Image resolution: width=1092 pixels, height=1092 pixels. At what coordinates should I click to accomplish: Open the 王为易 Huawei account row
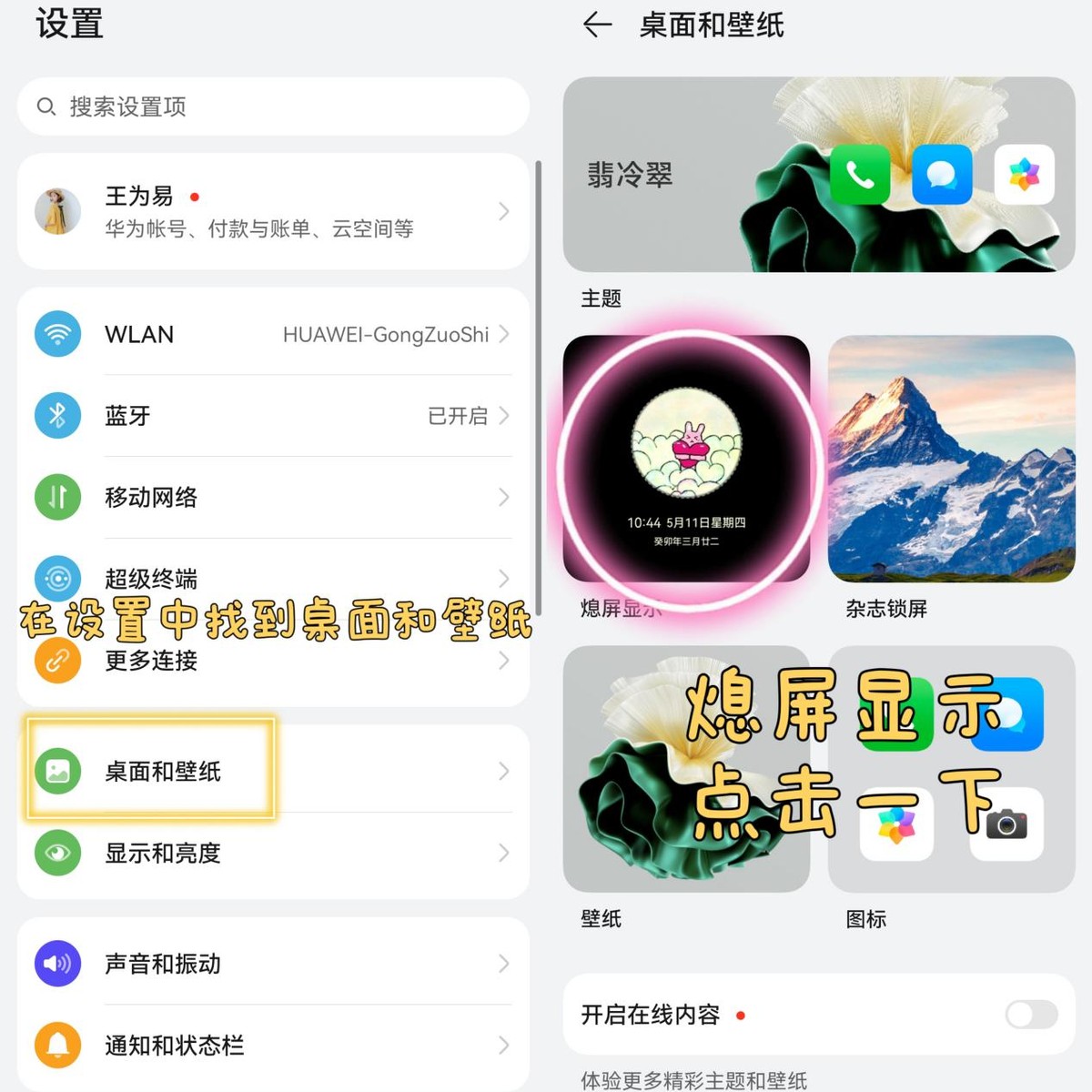pos(273,211)
